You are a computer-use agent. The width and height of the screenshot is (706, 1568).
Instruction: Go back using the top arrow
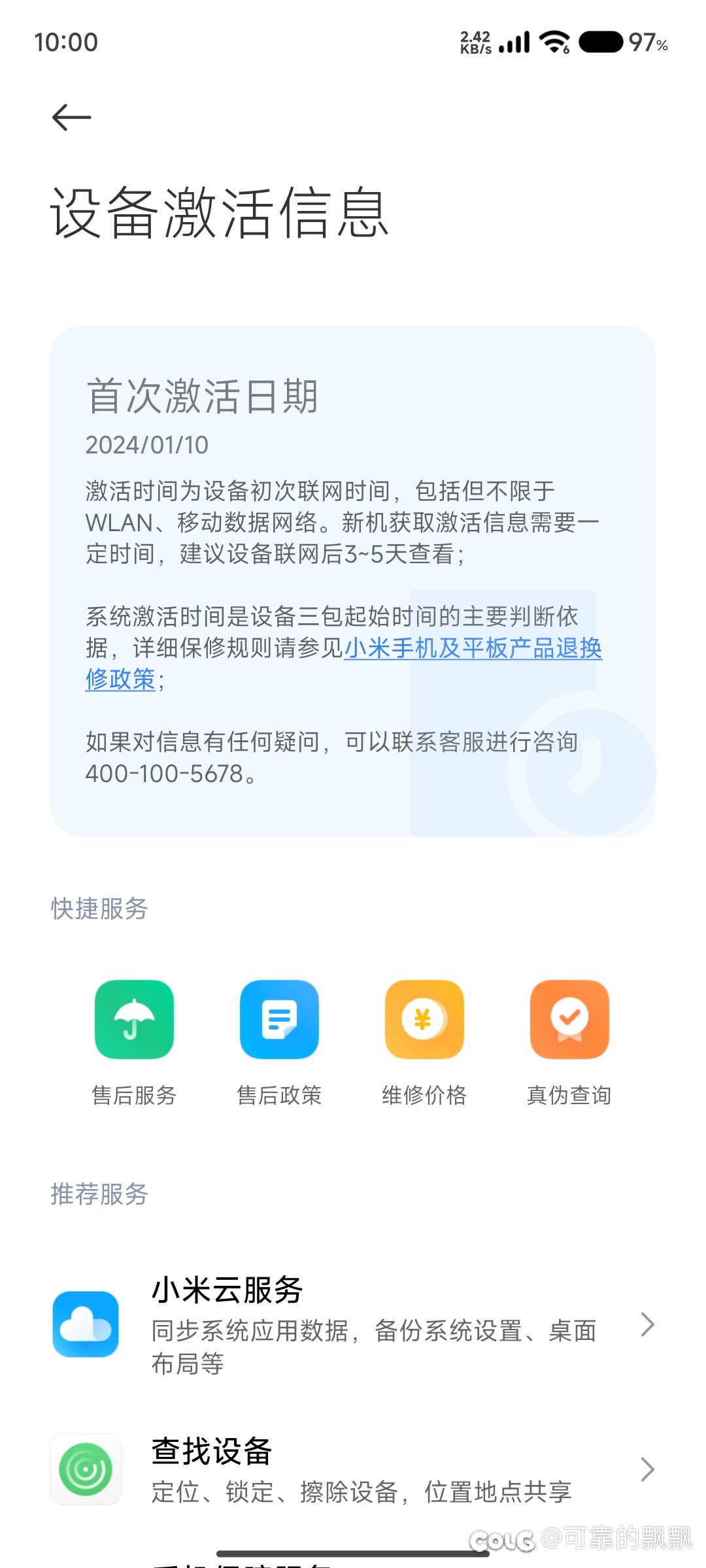[71, 118]
